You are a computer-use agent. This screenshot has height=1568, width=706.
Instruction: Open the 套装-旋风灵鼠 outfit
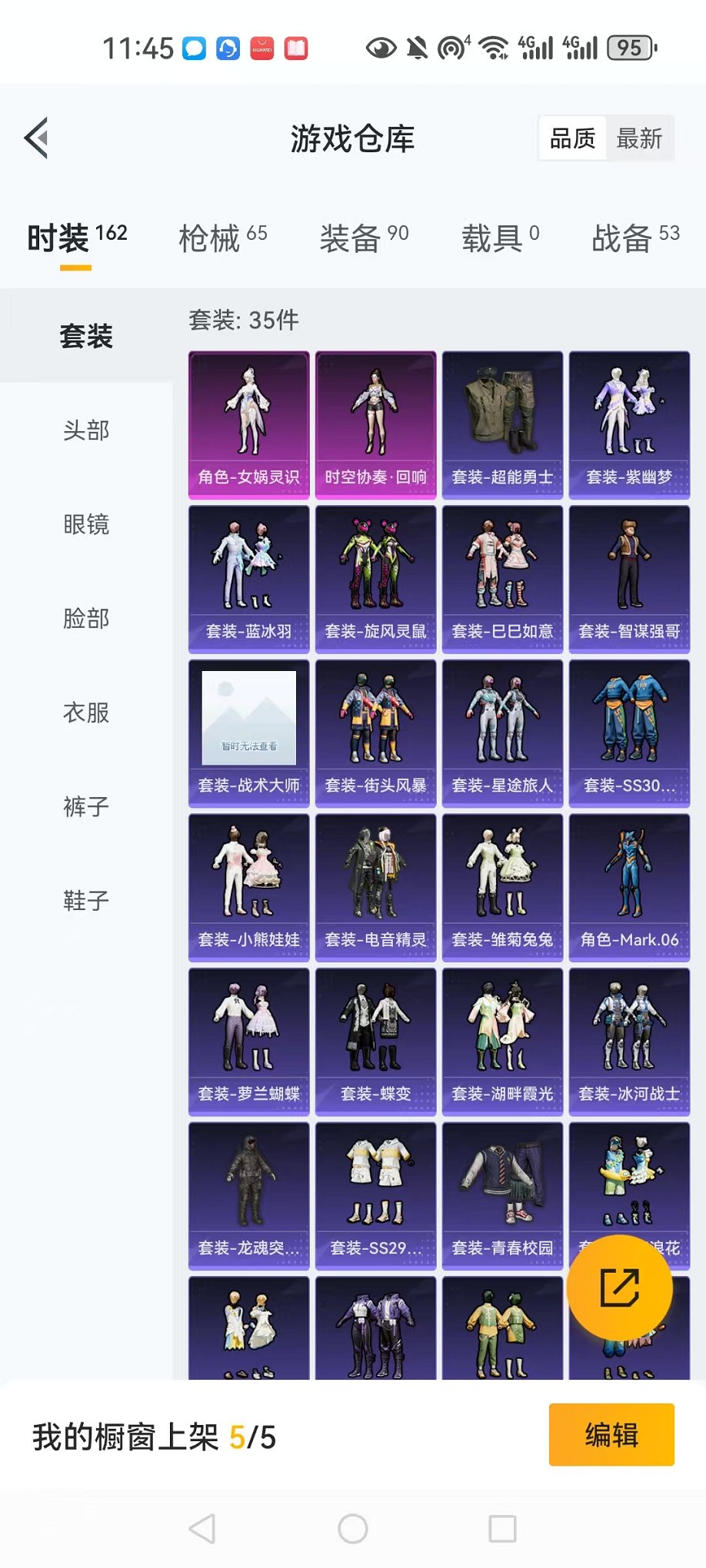376,580
